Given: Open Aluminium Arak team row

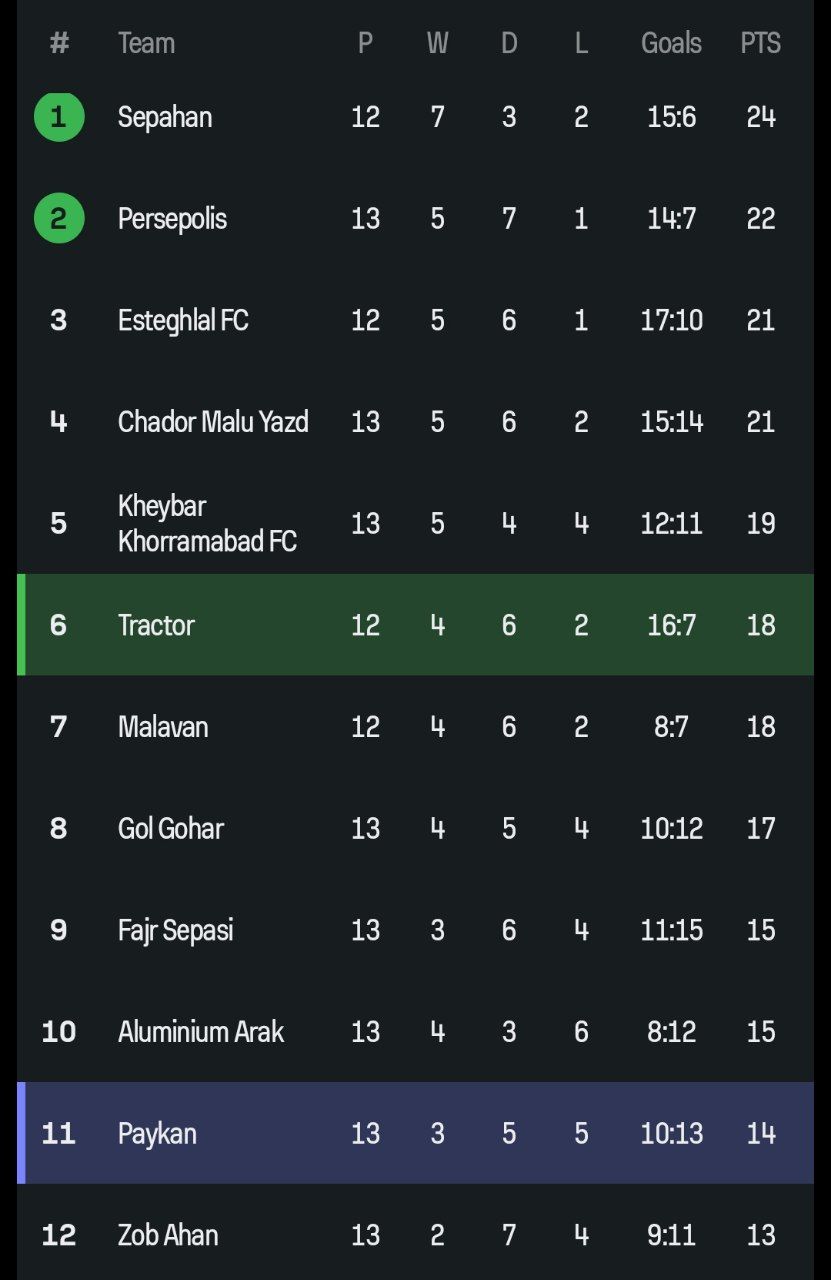Looking at the screenshot, I should (200, 1031).
